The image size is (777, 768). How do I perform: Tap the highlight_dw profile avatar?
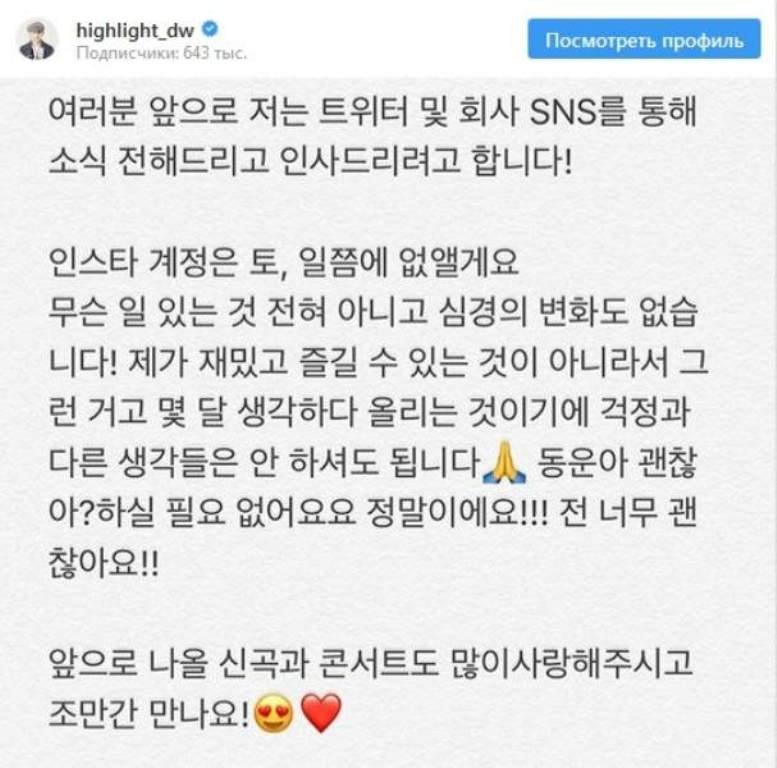click(40, 41)
